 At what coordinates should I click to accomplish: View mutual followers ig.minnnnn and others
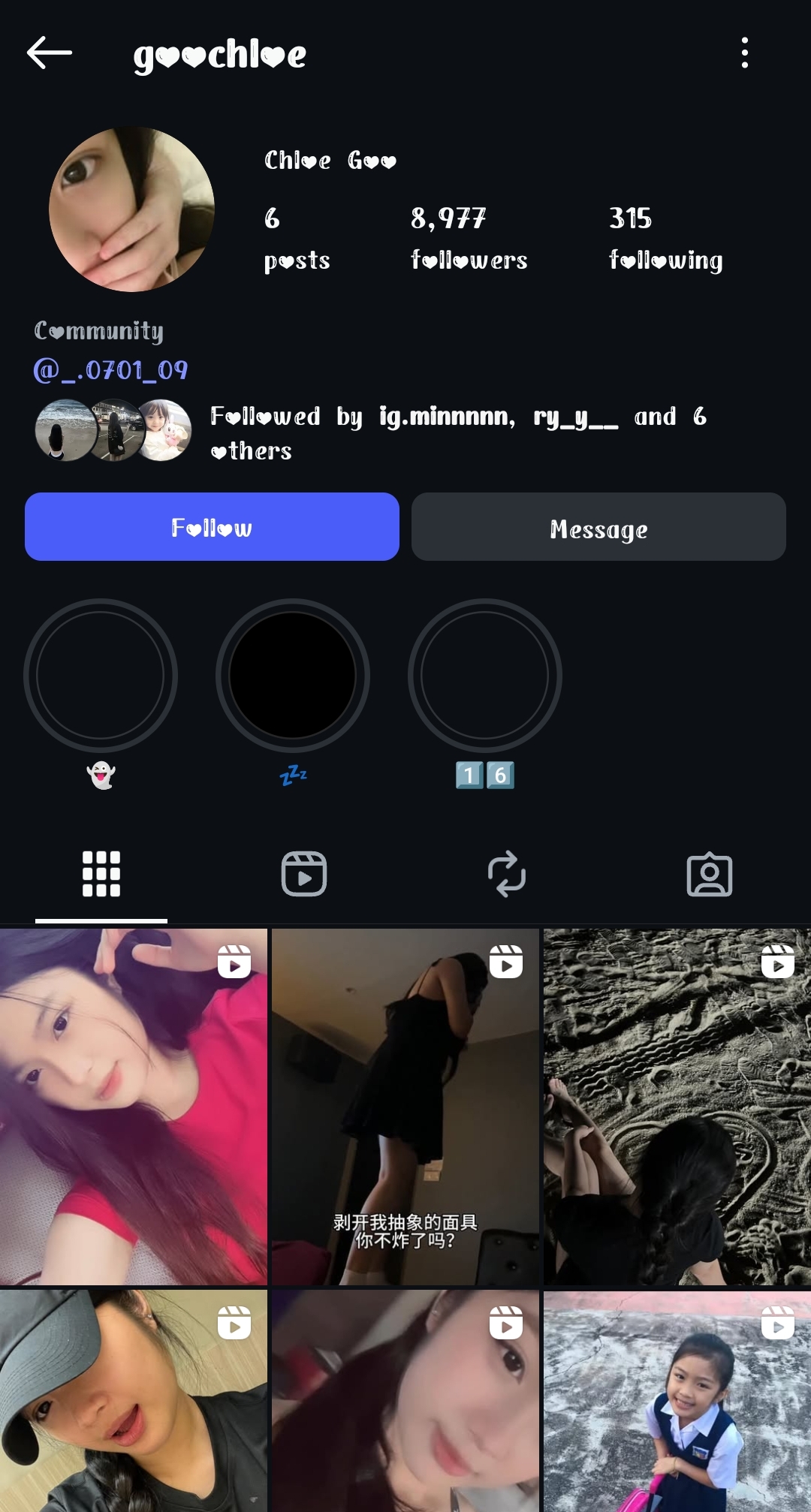point(458,433)
